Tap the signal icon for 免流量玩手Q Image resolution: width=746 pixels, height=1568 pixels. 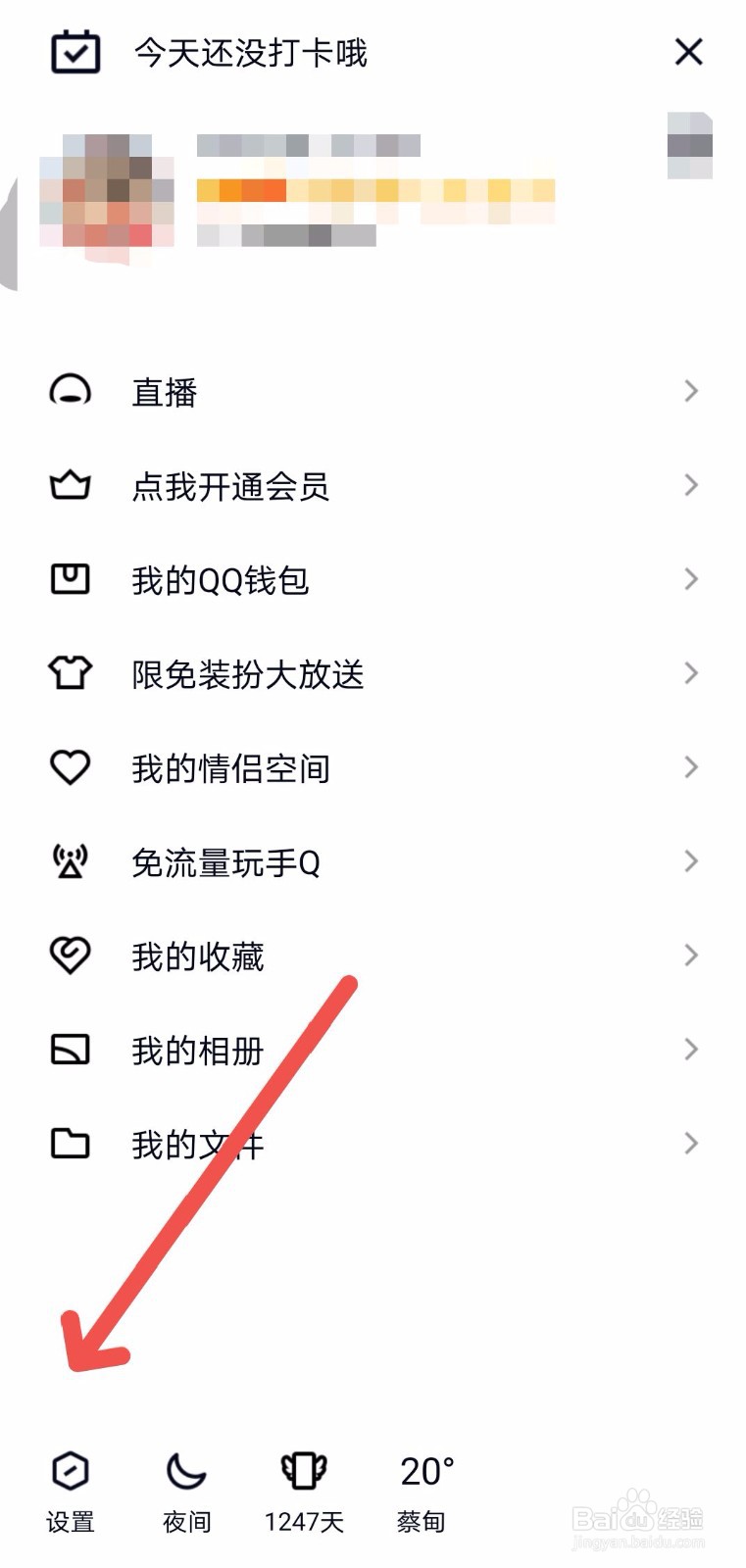click(69, 861)
